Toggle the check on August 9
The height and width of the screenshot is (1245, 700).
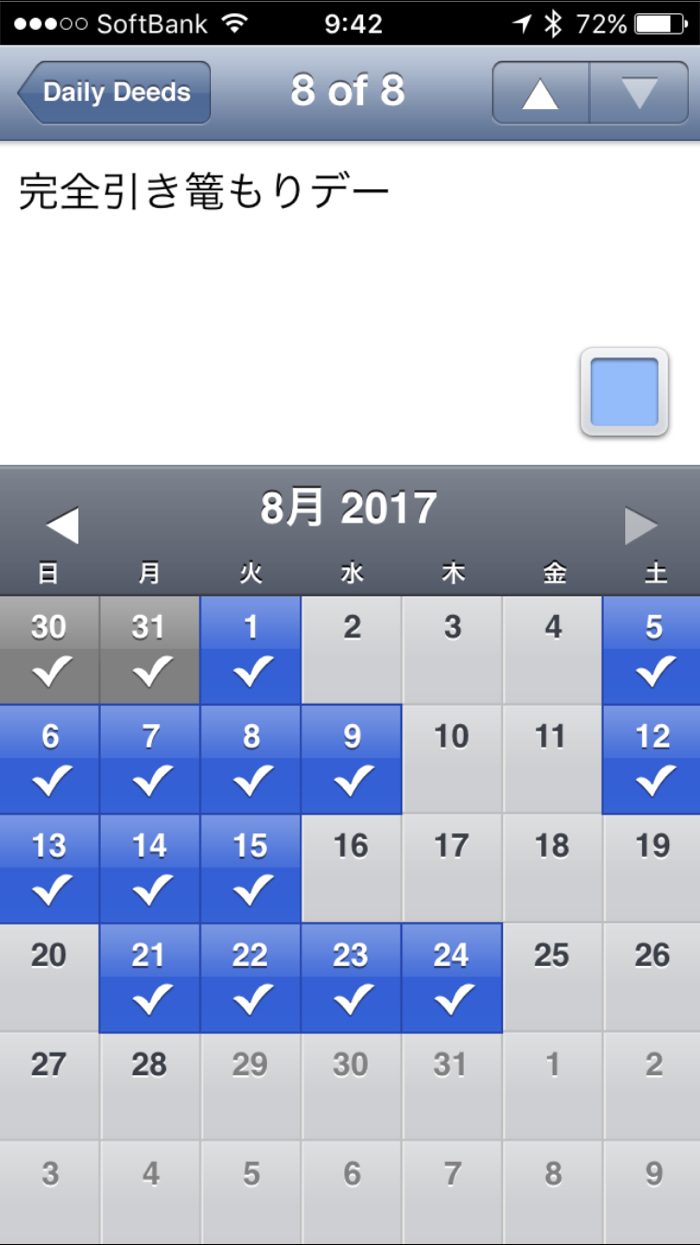pyautogui.click(x=352, y=759)
